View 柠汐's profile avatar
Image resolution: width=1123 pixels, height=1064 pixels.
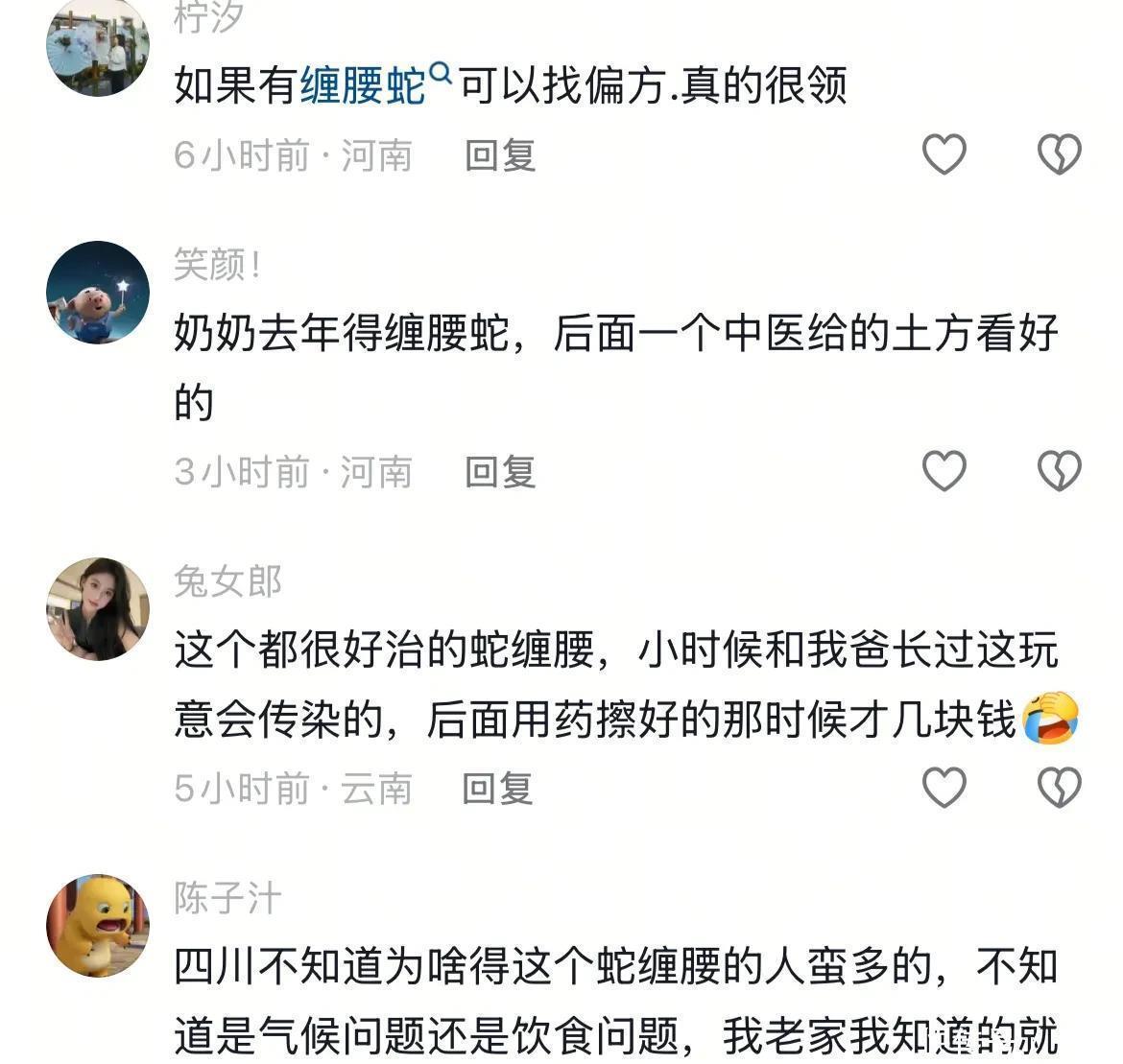[x=98, y=46]
